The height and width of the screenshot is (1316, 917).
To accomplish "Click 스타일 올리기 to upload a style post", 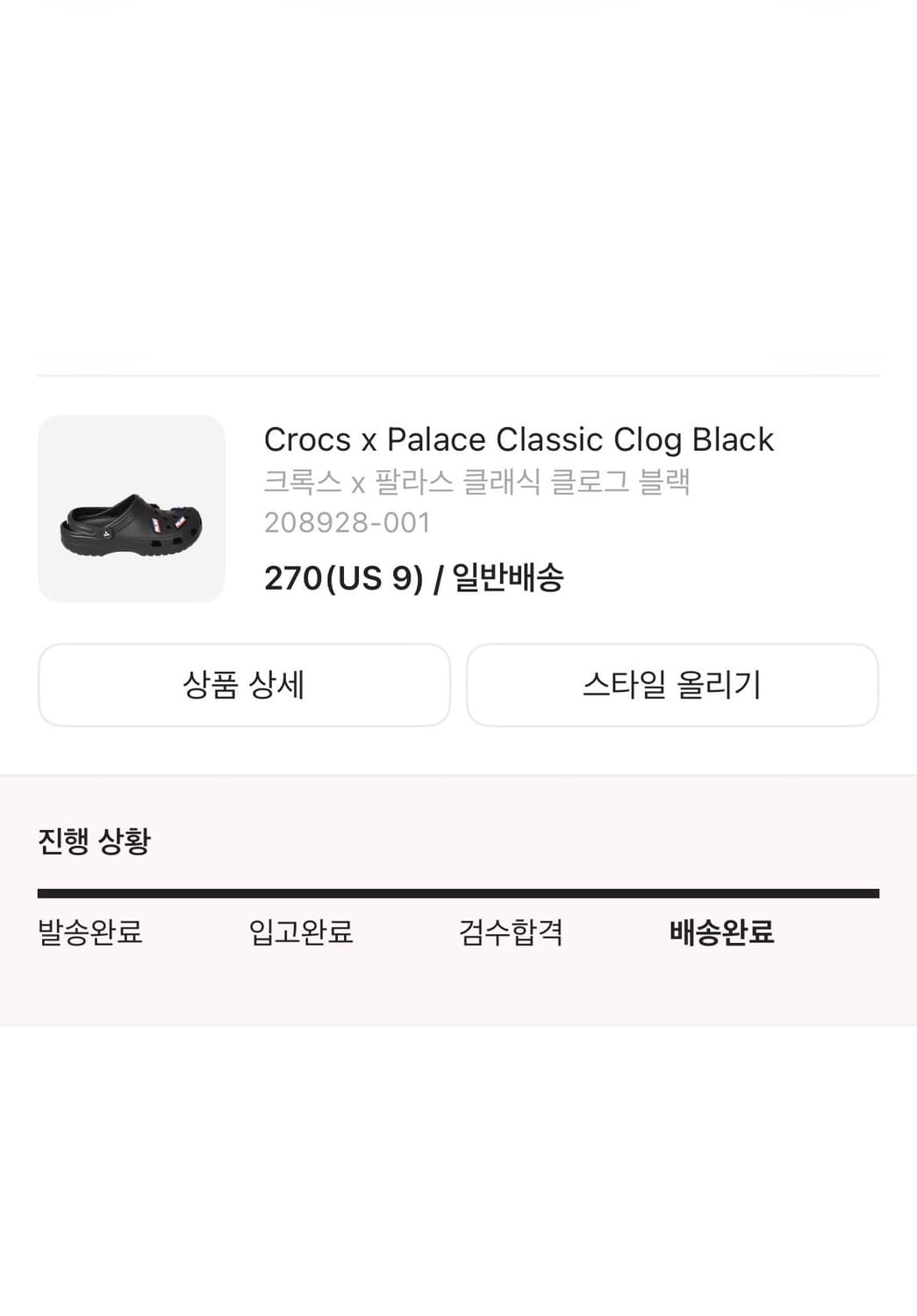I will (673, 685).
